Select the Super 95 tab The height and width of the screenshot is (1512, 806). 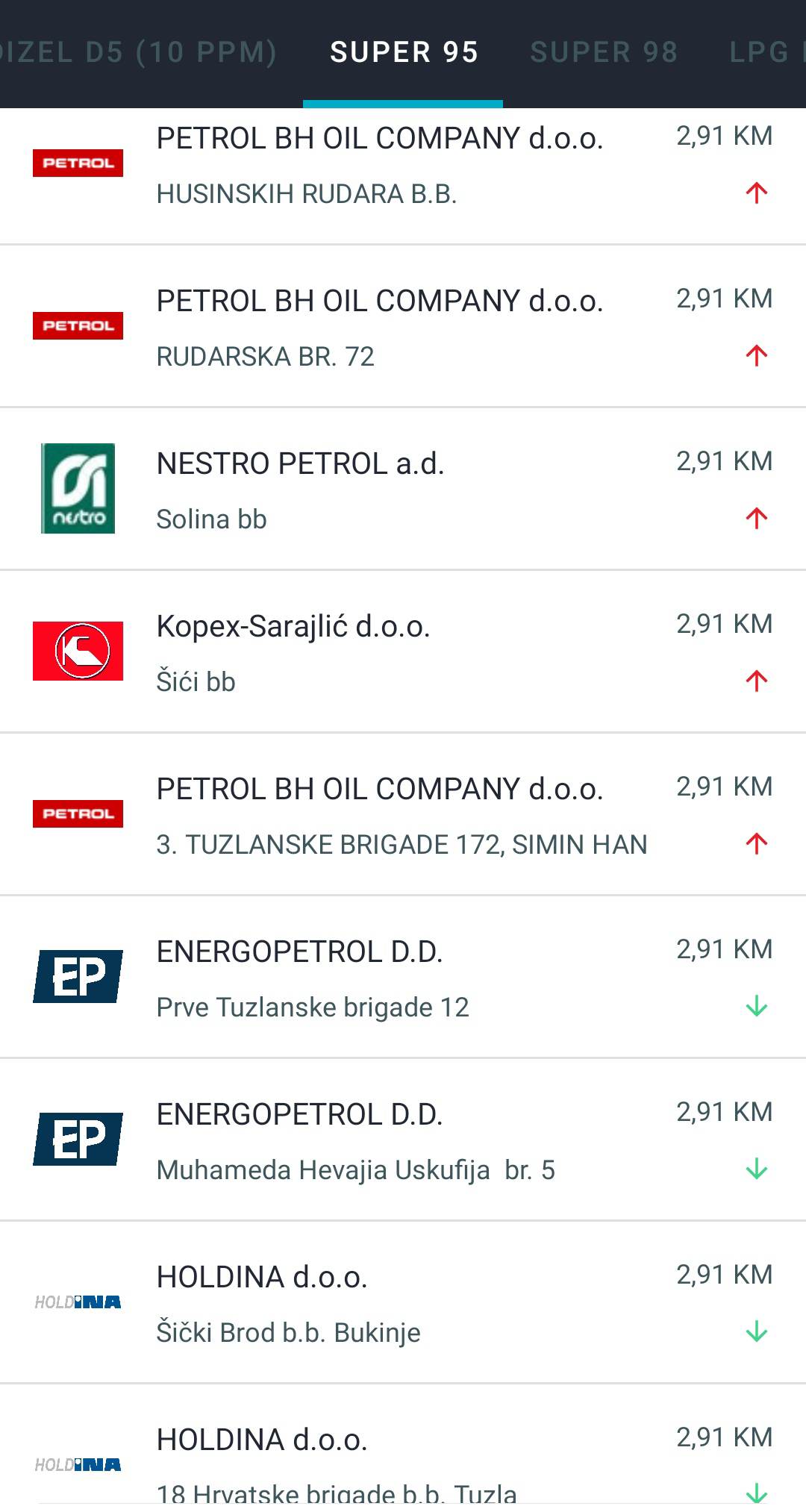404,52
